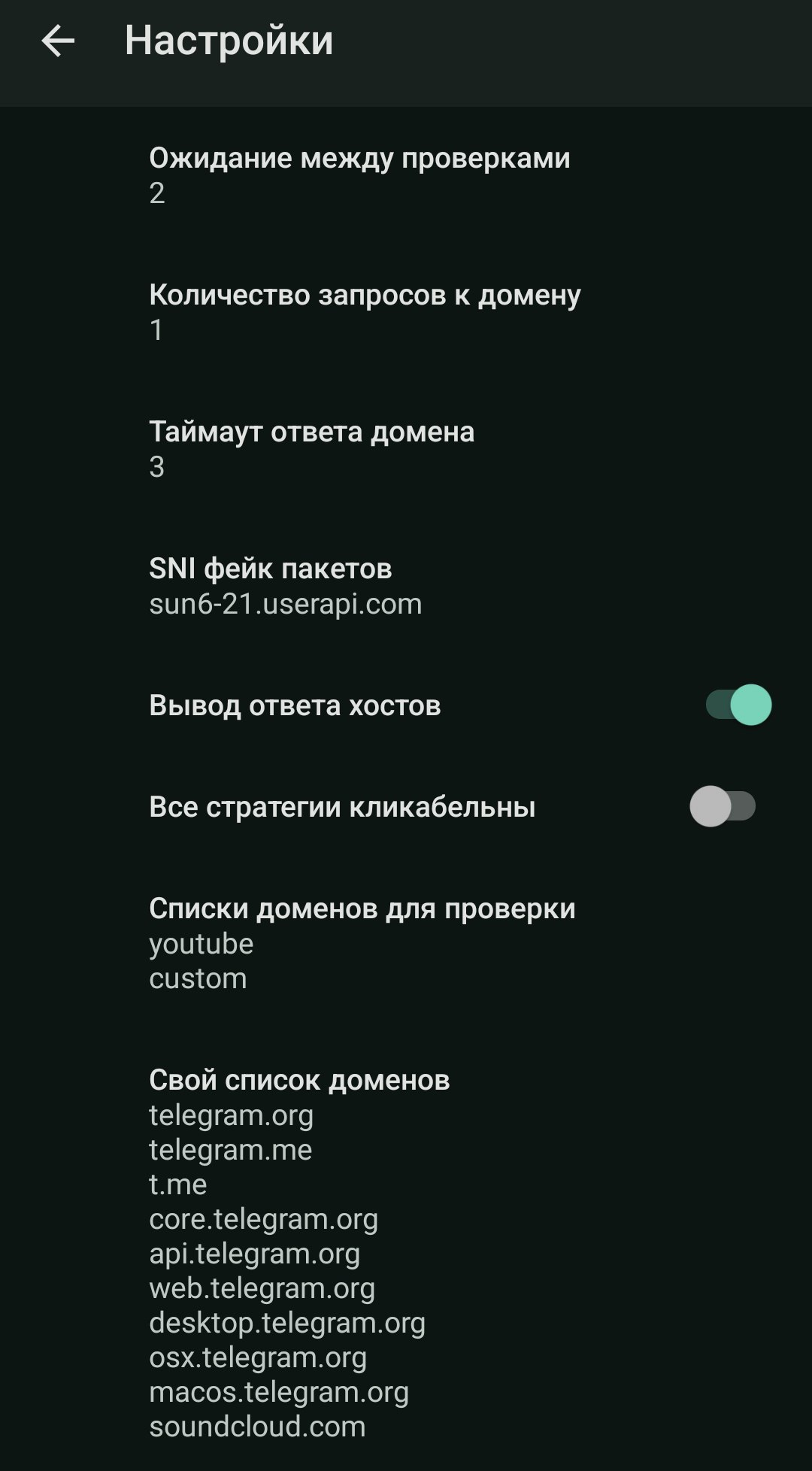812x1471 pixels.
Task: Disable Вывод ответа хостов switch
Action: 738,705
